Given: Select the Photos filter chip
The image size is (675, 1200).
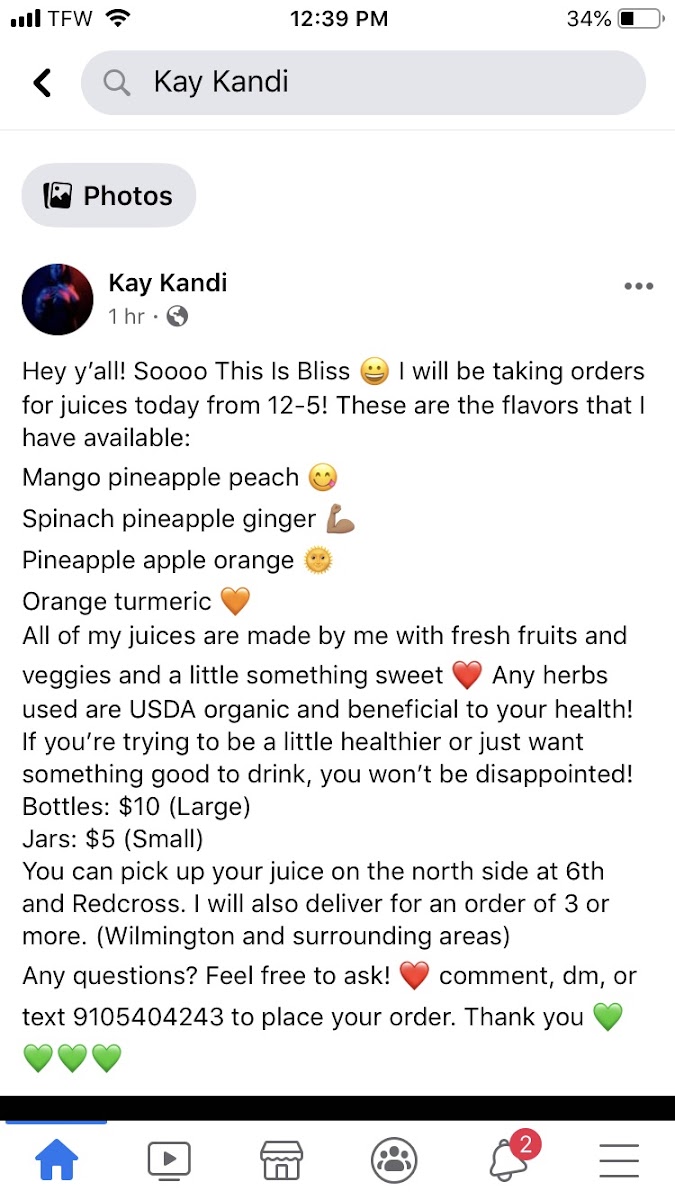Looking at the screenshot, I should (109, 196).
